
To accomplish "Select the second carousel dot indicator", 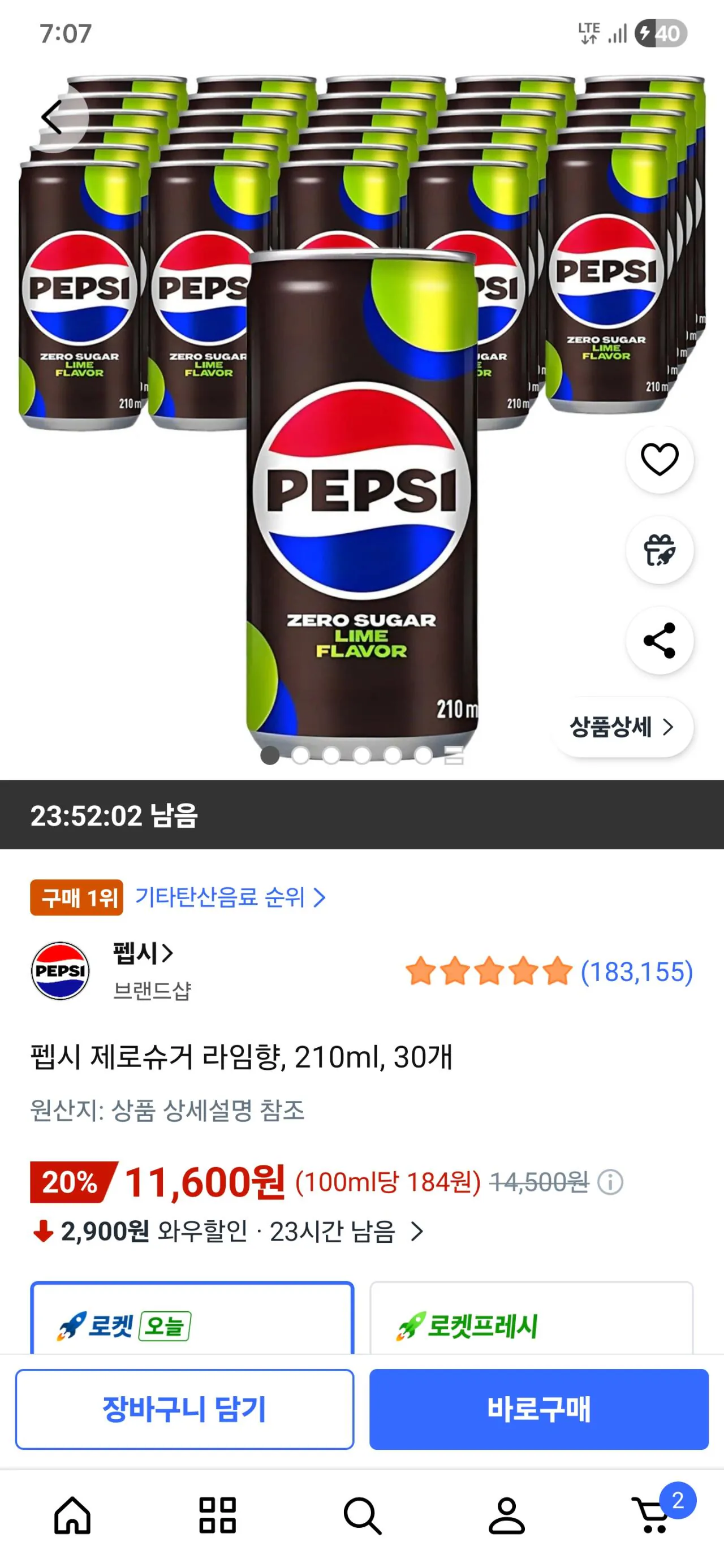I will [300, 757].
